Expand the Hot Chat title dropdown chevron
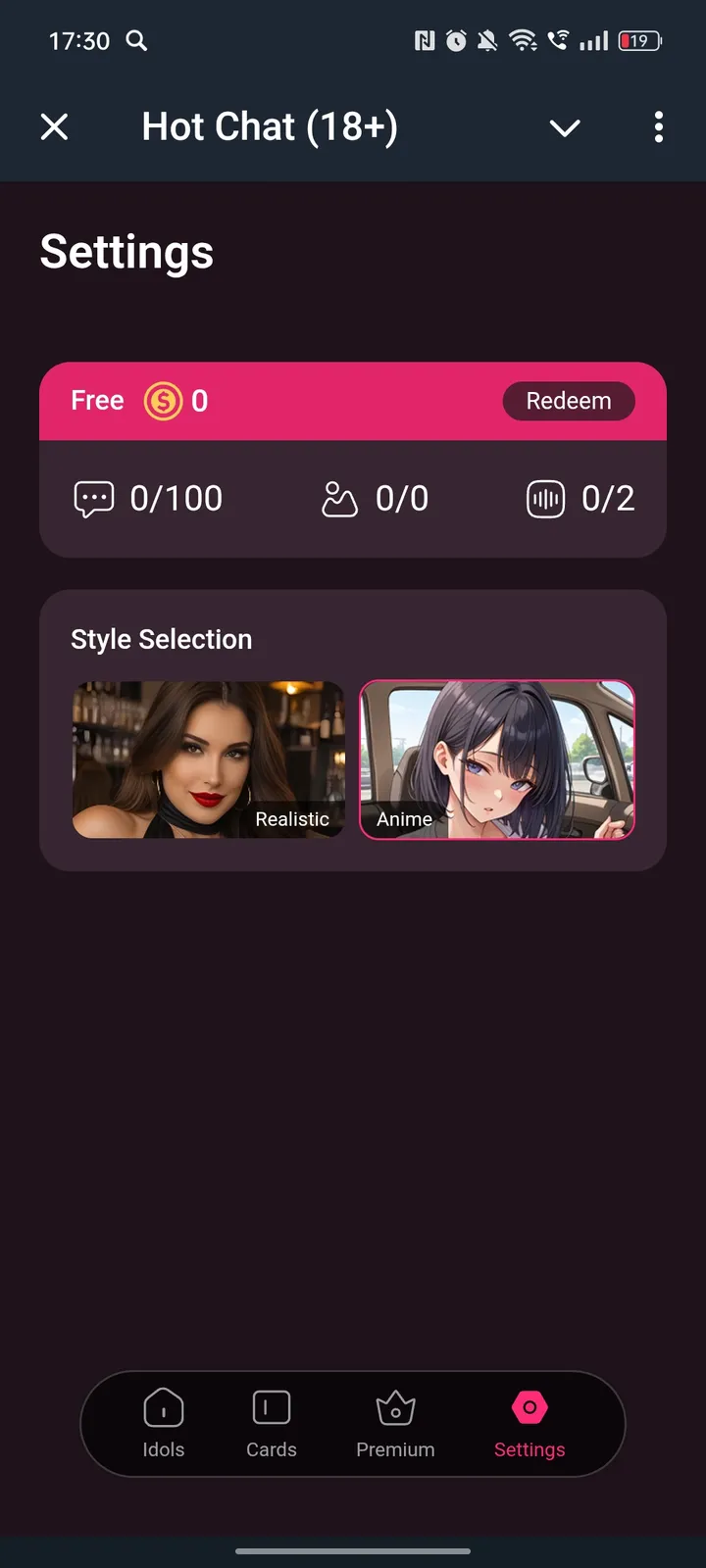This screenshot has width=706, height=1568. coord(564,127)
